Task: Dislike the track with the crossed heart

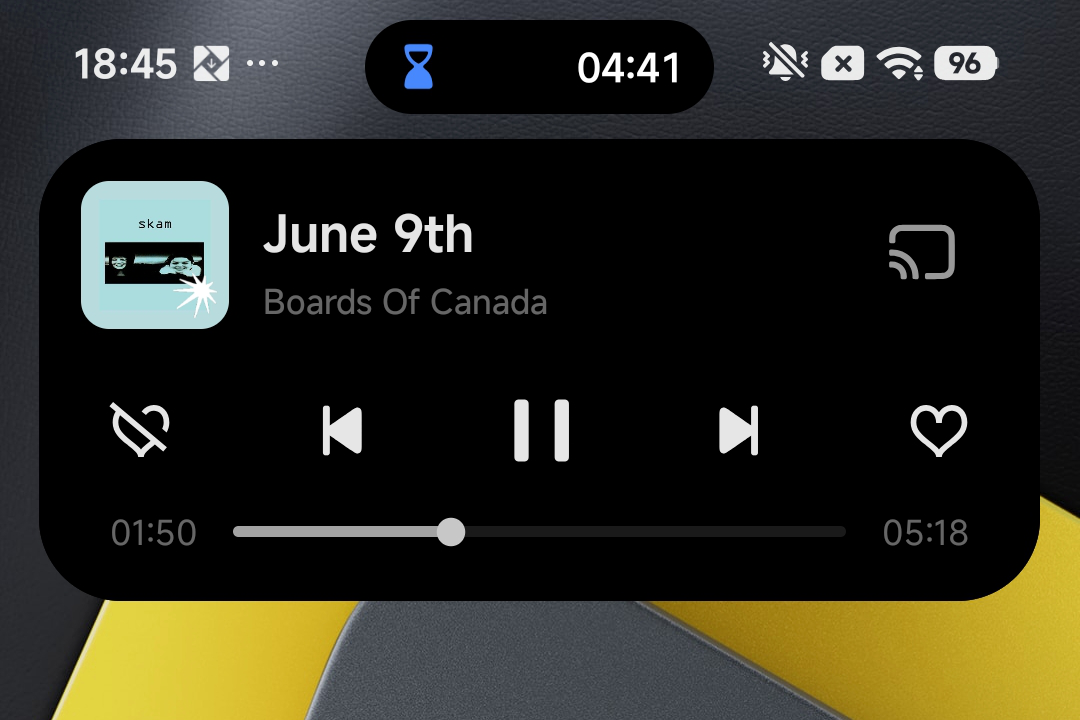Action: pos(140,431)
